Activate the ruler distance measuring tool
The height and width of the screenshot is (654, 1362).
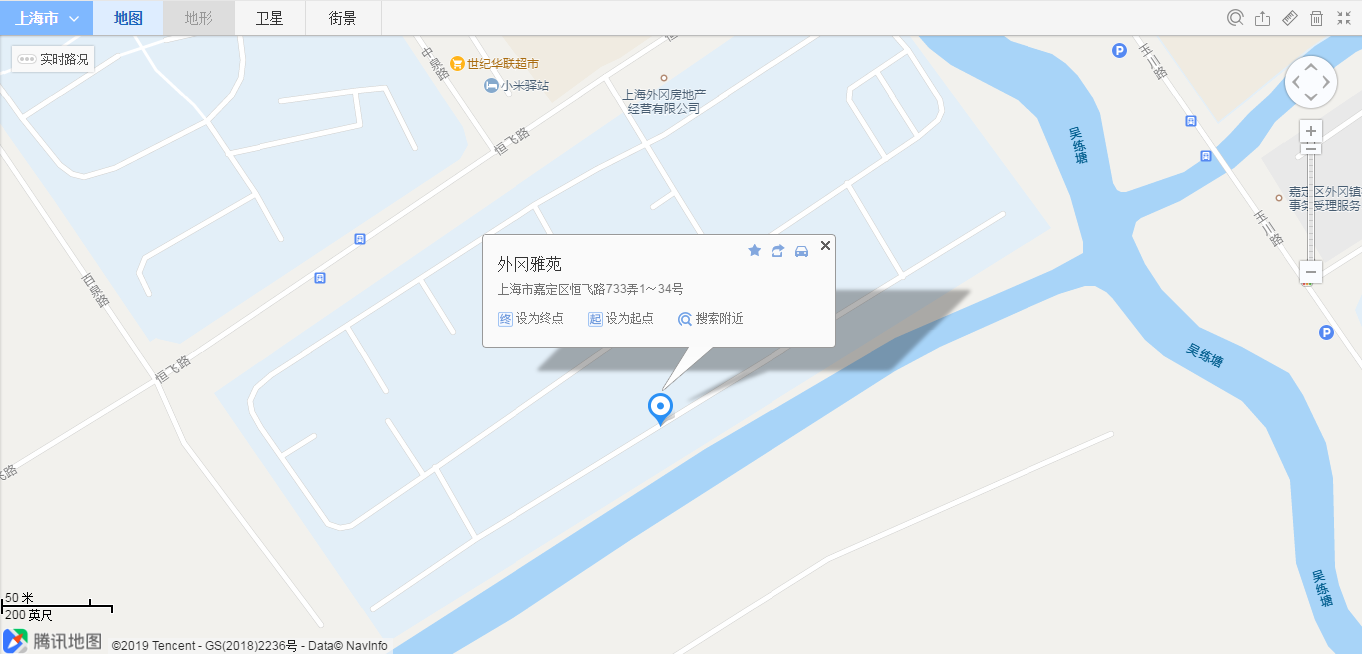point(1289,18)
